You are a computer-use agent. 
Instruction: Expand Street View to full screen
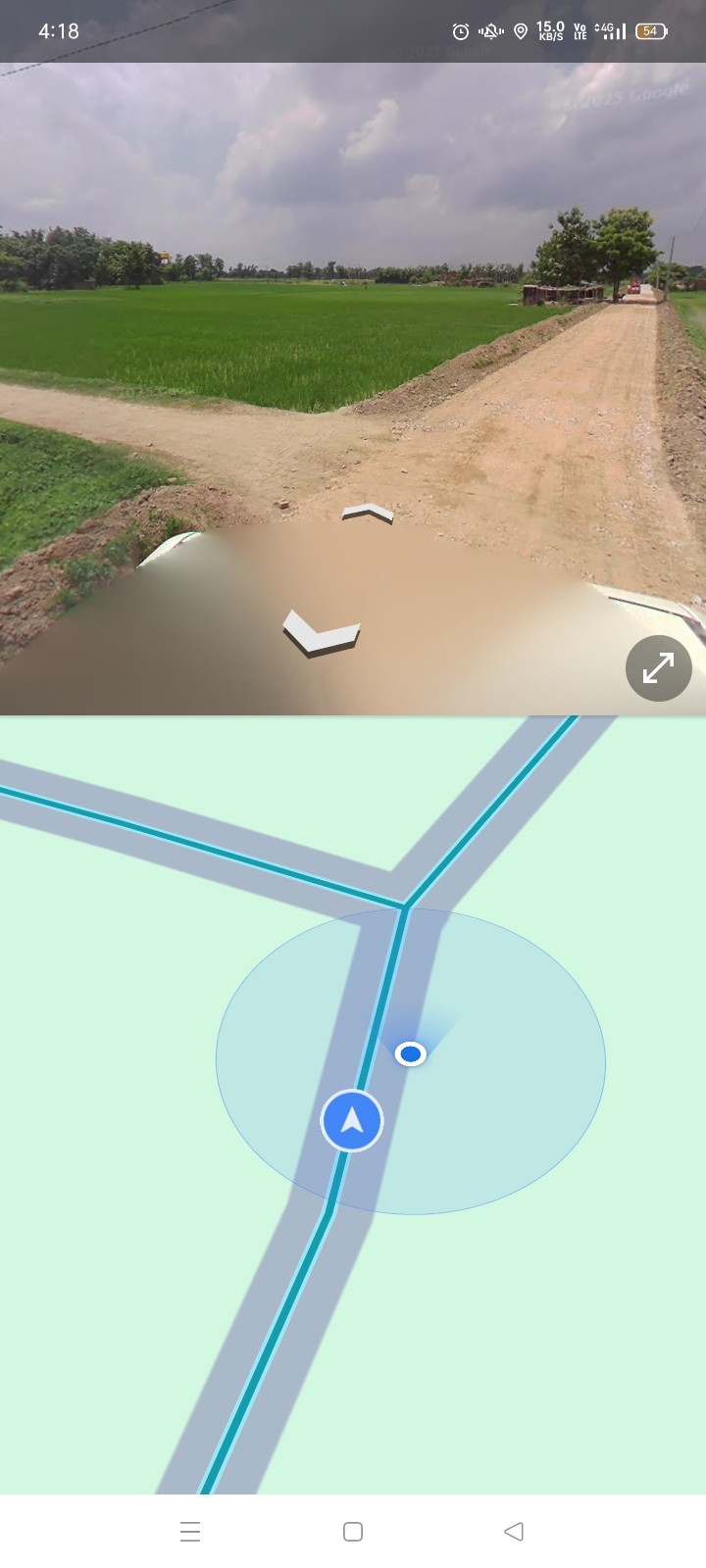[658, 668]
